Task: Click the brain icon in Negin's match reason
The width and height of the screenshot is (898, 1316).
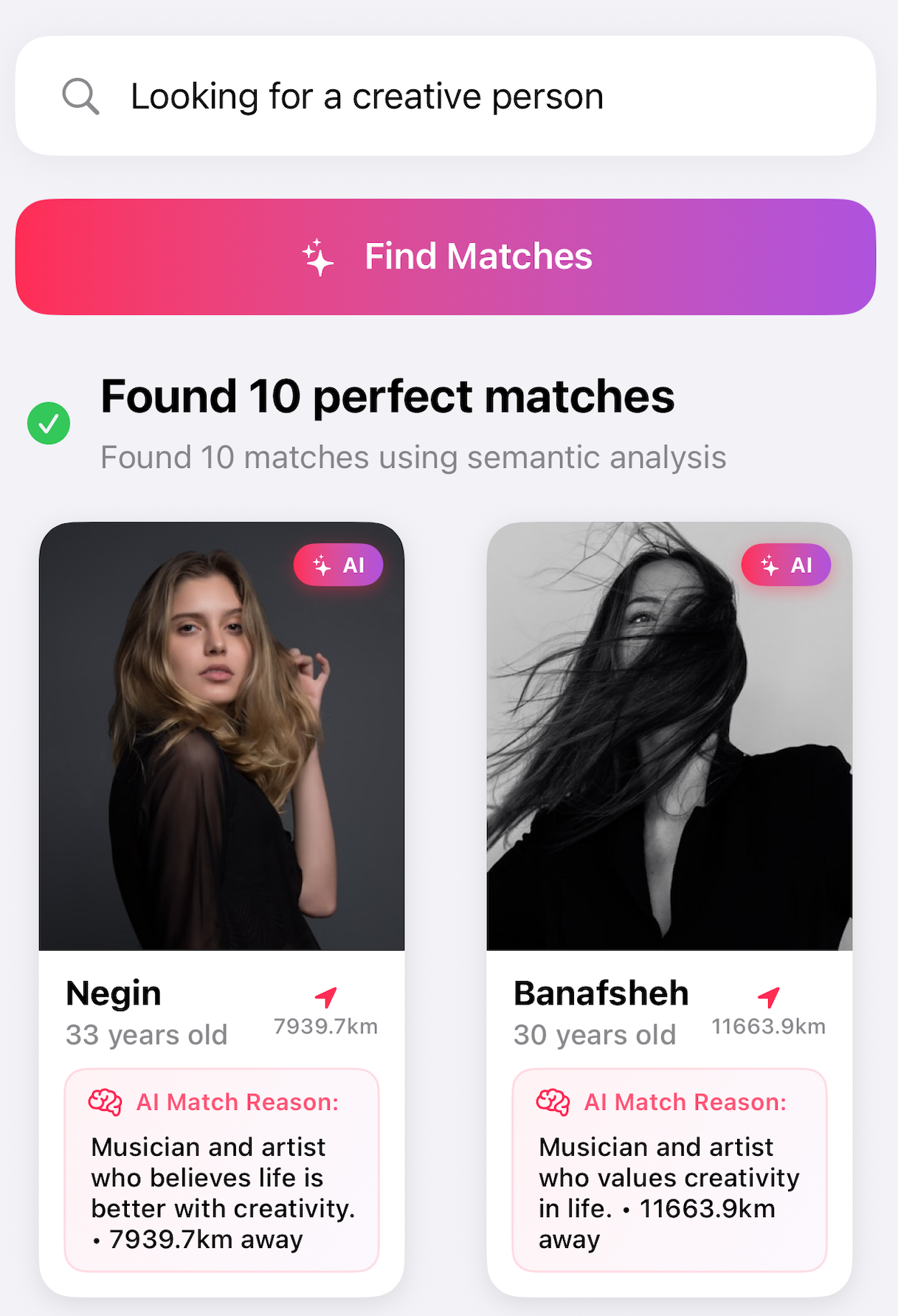Action: [106, 1102]
